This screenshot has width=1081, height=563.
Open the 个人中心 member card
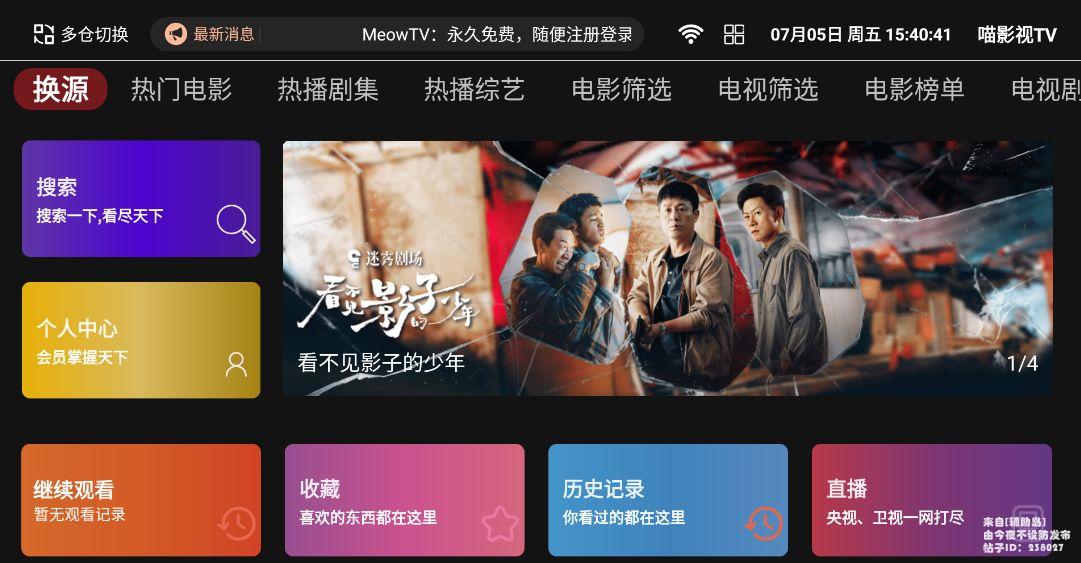[x=141, y=340]
